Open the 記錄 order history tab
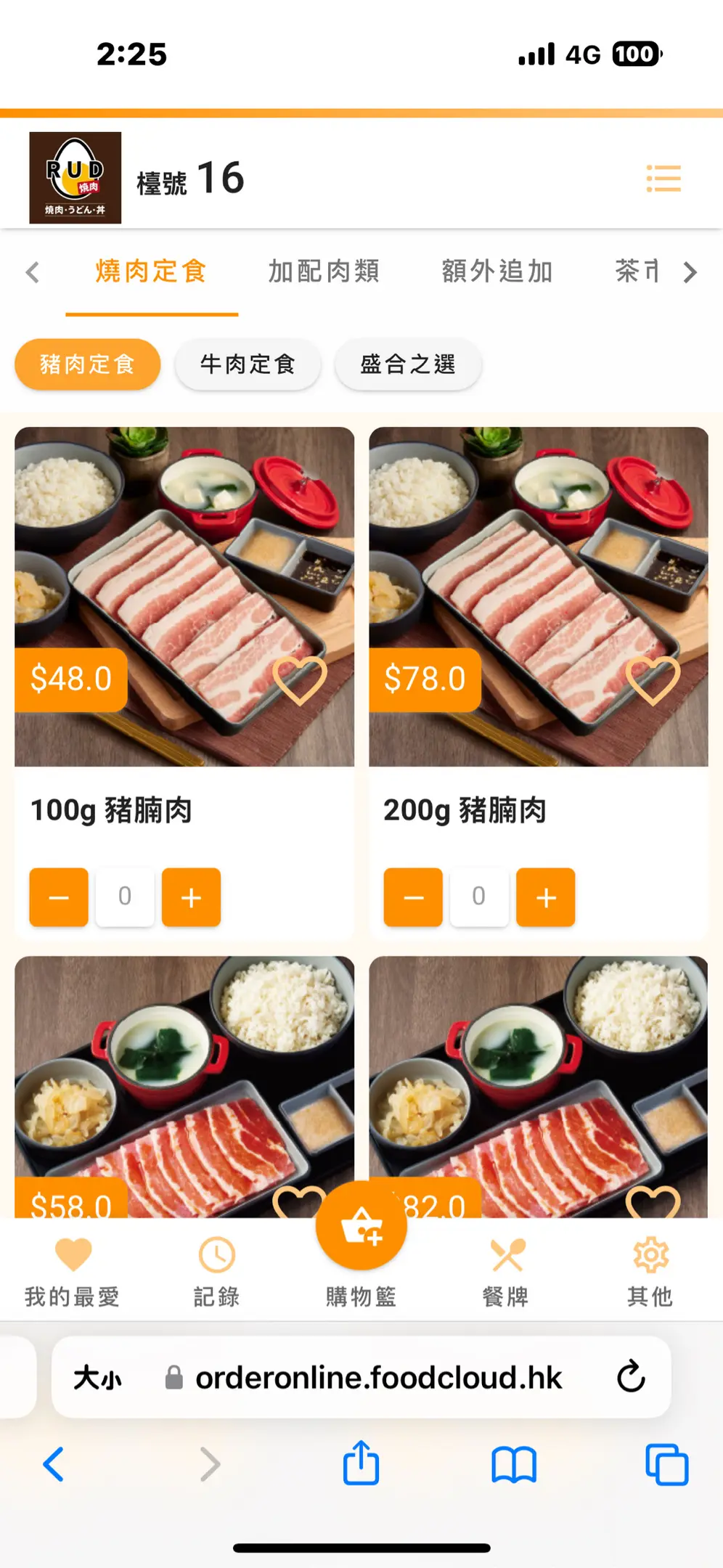723x1568 pixels. [216, 1270]
